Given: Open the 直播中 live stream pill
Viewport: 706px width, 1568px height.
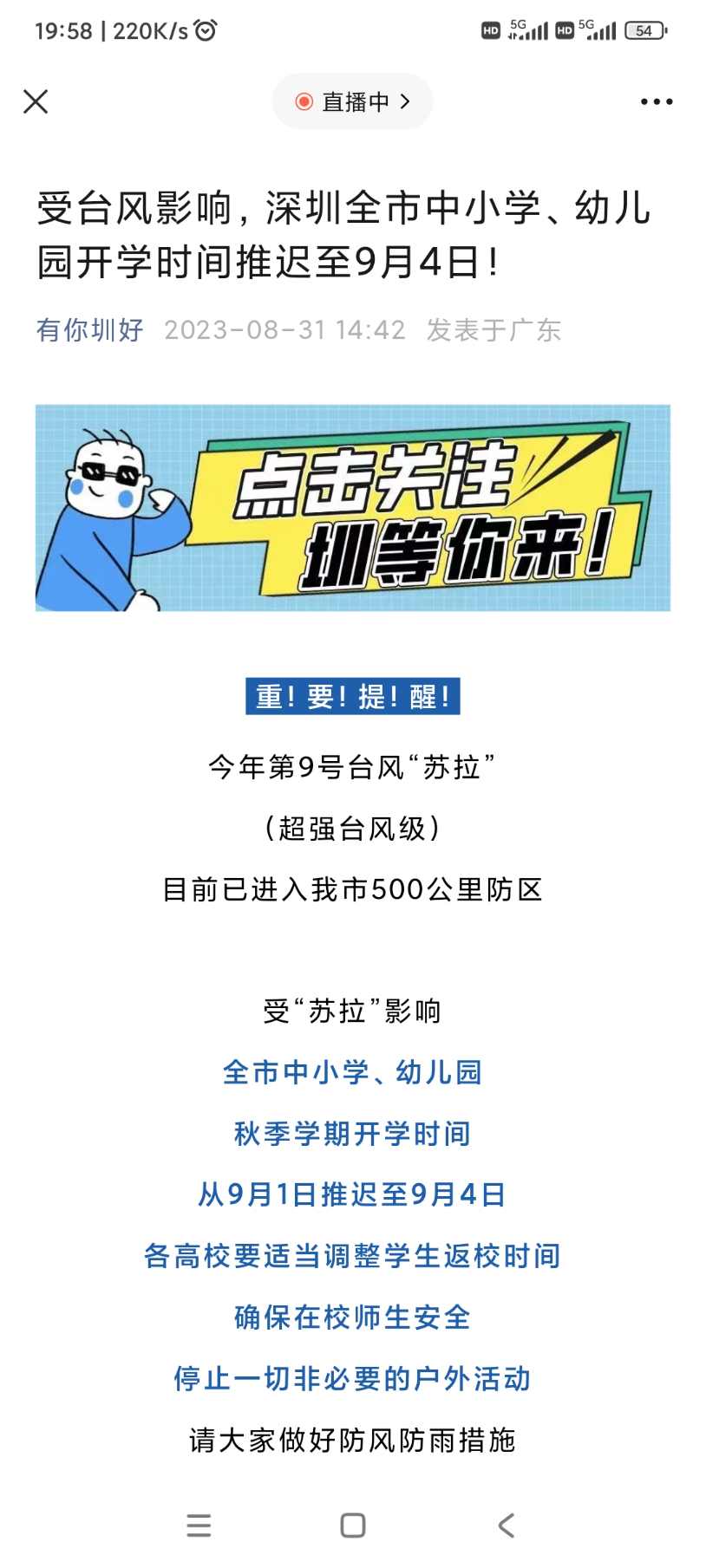Looking at the screenshot, I should tap(352, 101).
